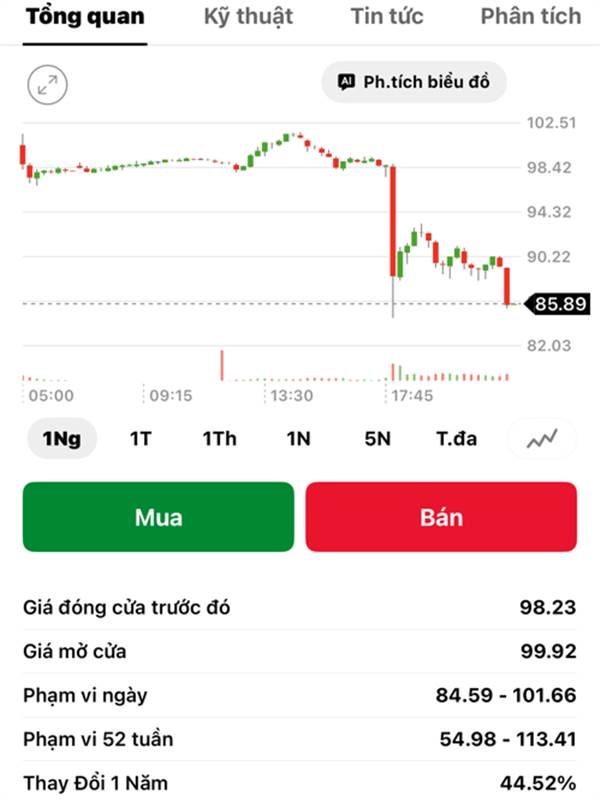Open the Tin tức tab

[x=387, y=16]
